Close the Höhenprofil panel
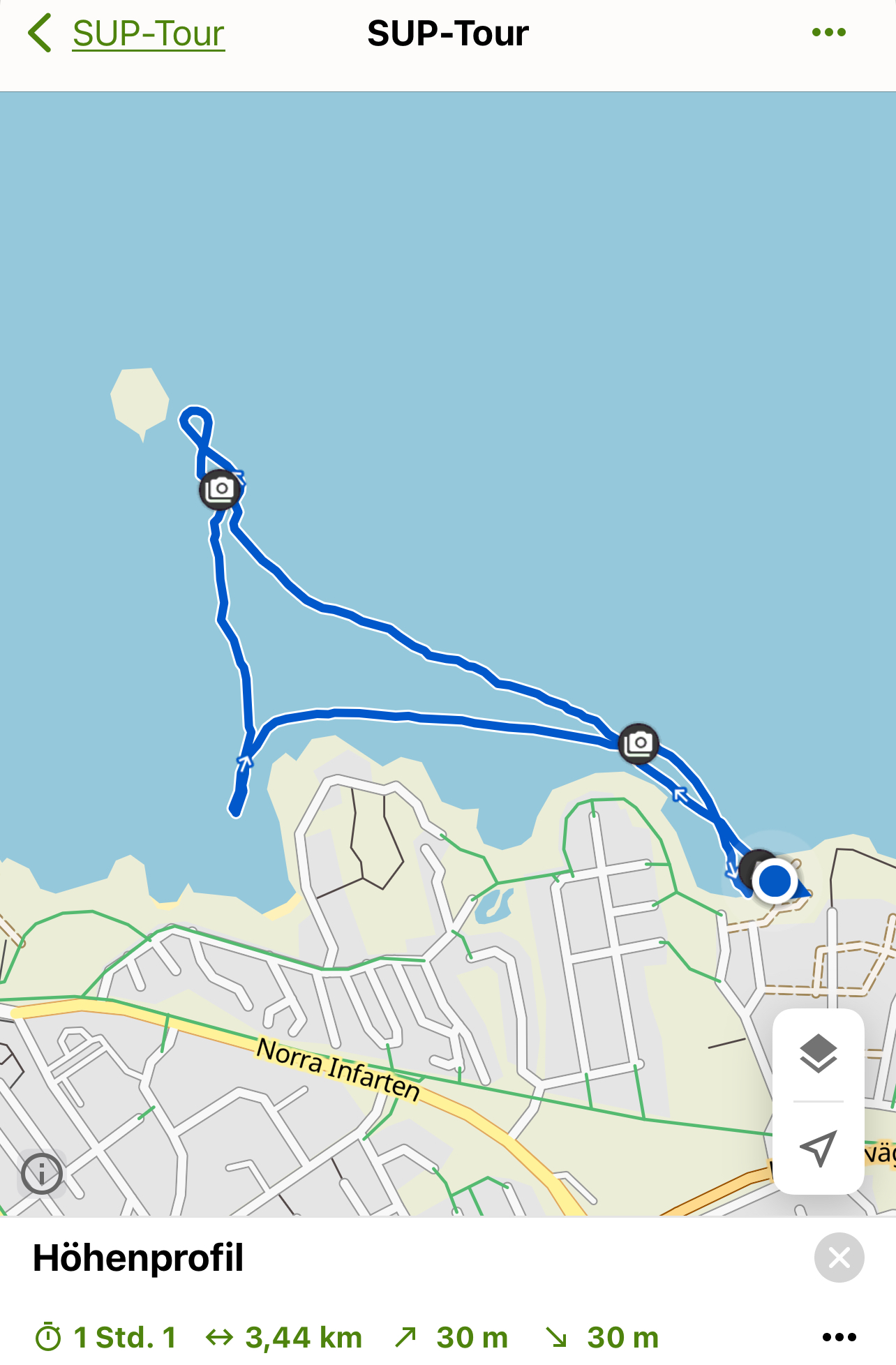Screen dimensions: 896x1365 pyautogui.click(x=839, y=1258)
